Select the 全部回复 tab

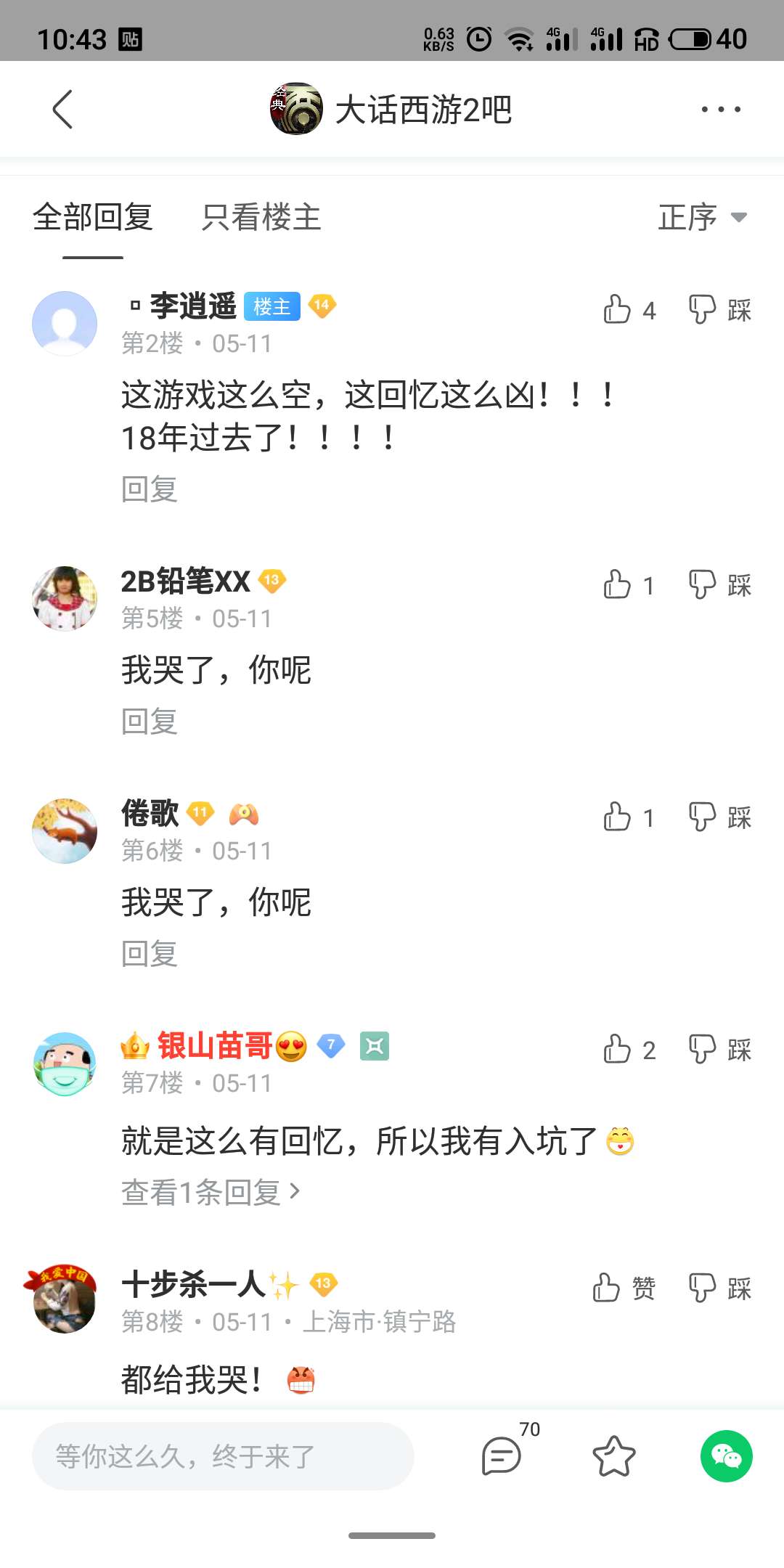93,217
